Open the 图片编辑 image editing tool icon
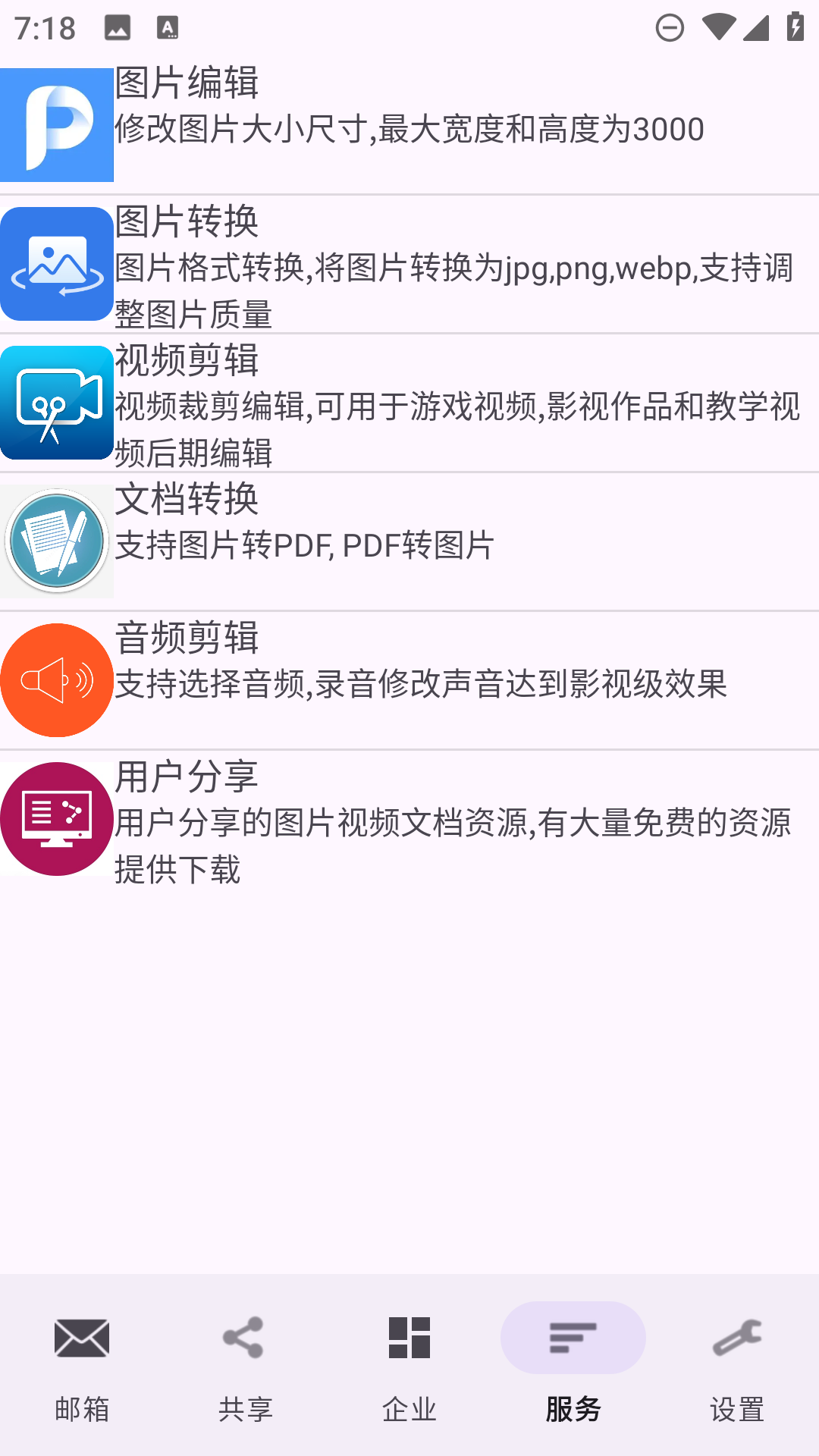 pos(57,124)
